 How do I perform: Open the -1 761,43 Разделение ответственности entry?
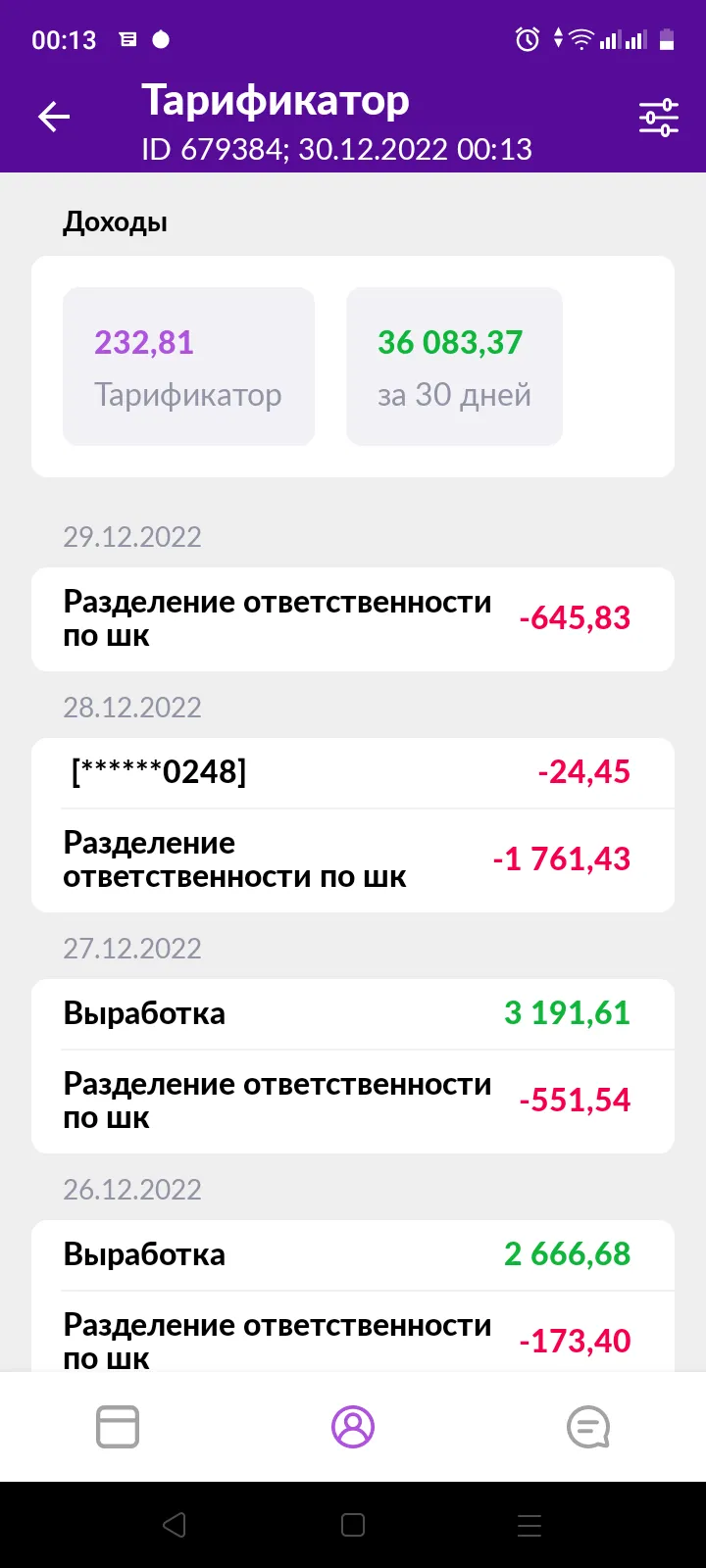353,860
